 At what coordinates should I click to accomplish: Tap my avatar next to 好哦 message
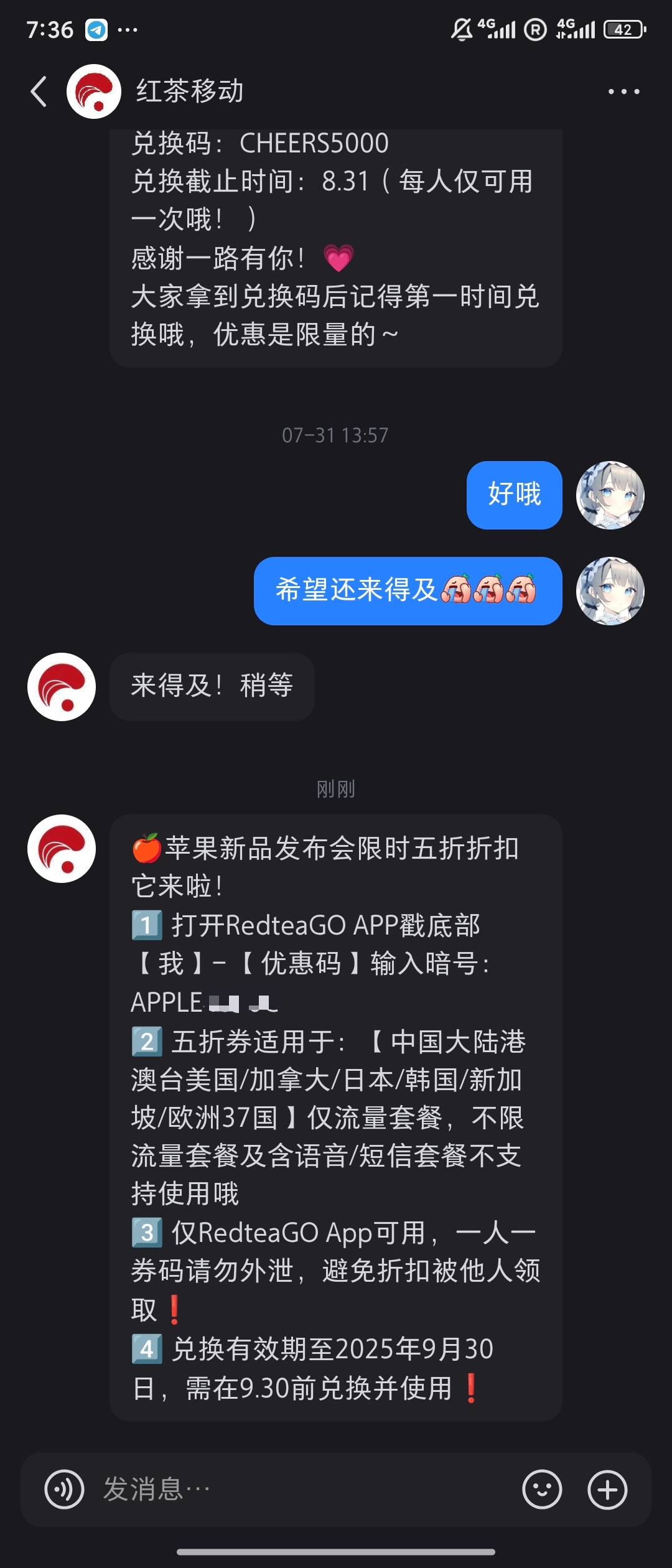[610, 495]
